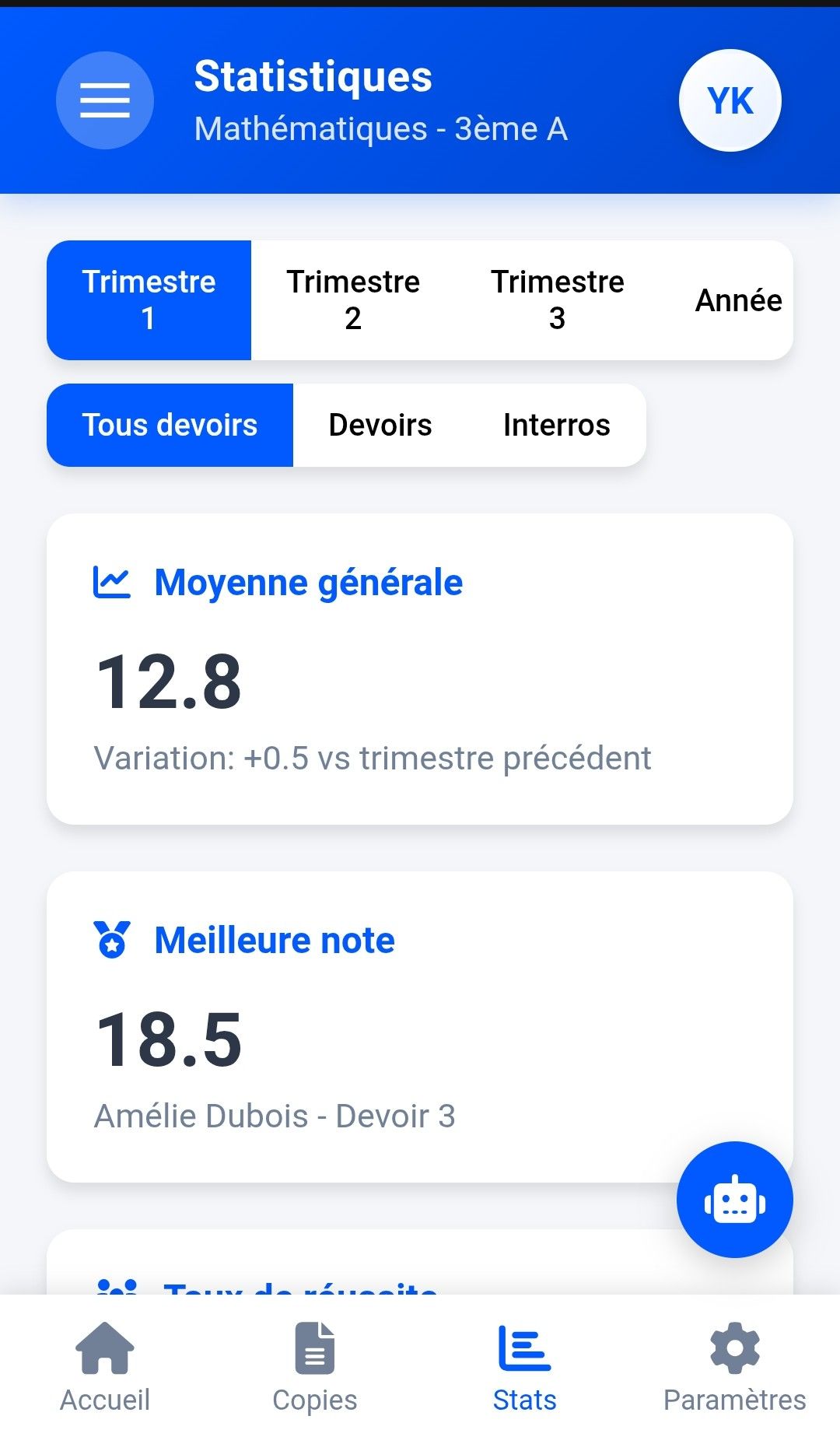Viewport: 840px width, 1444px height.
Task: Open the YK profile avatar
Action: click(730, 100)
